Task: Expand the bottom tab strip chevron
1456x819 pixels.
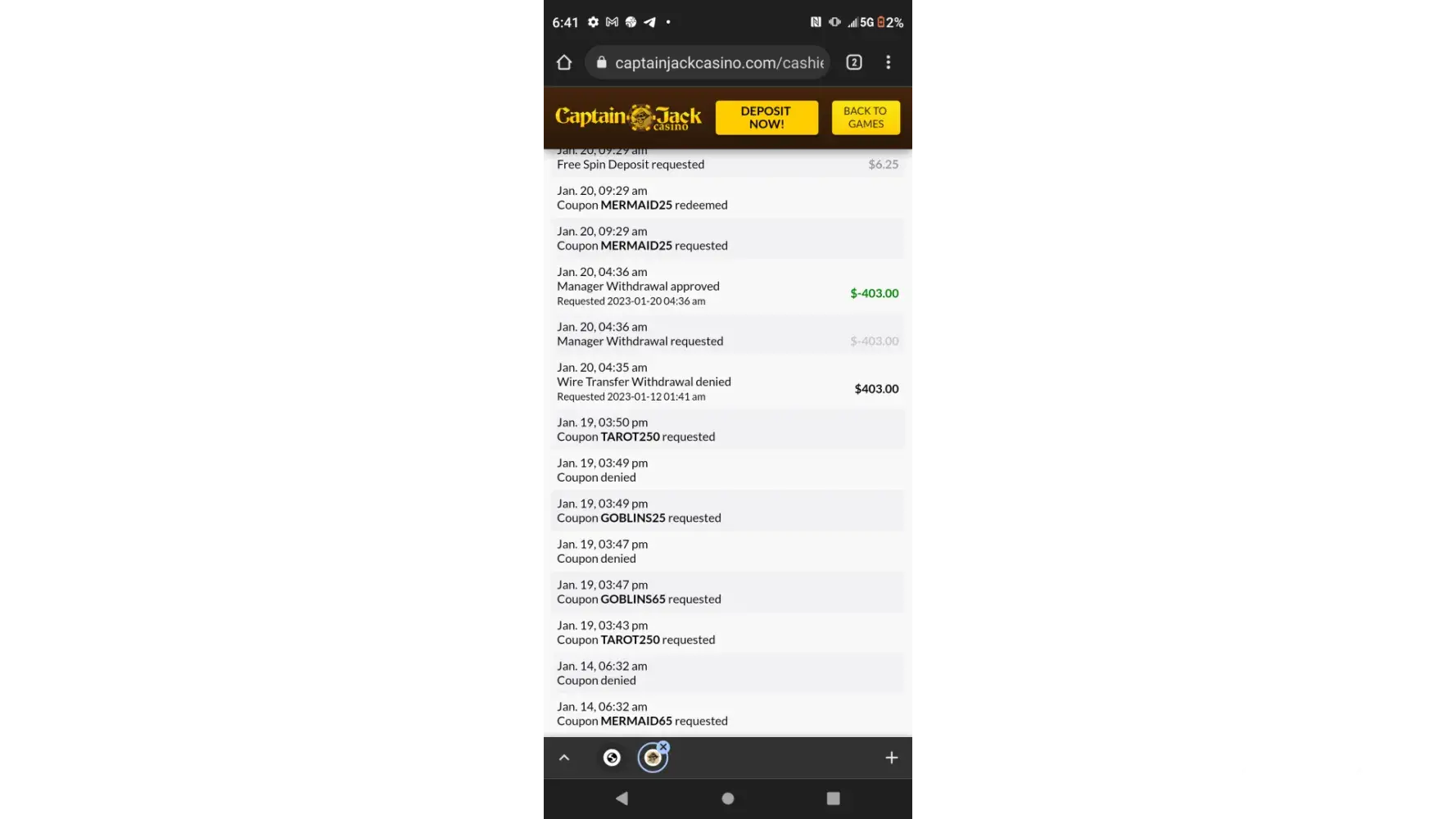Action: [x=563, y=758]
